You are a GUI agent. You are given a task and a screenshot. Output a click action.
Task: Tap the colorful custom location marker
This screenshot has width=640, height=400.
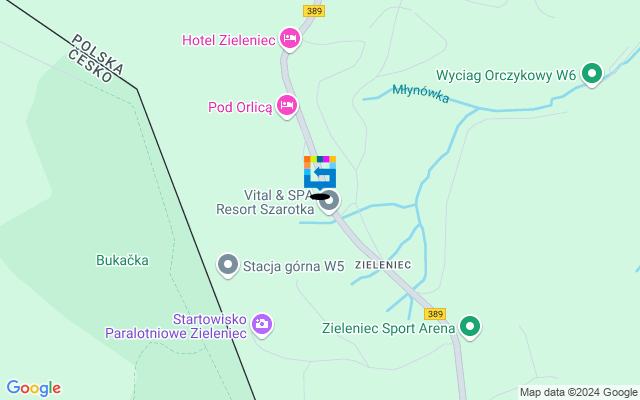tap(320, 171)
